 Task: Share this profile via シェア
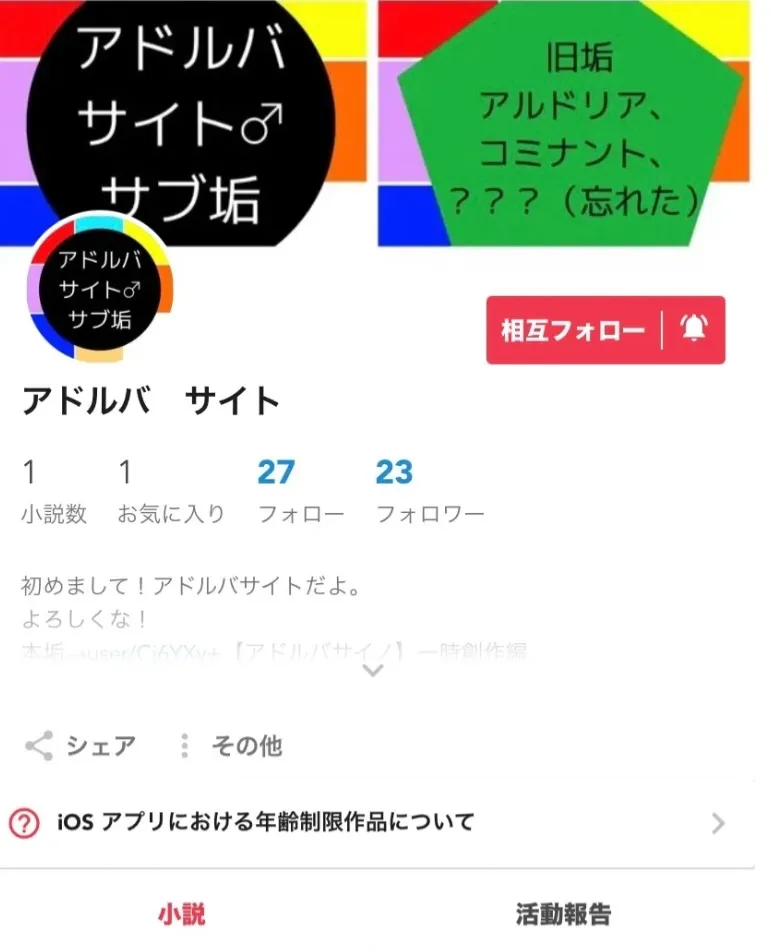coord(80,746)
